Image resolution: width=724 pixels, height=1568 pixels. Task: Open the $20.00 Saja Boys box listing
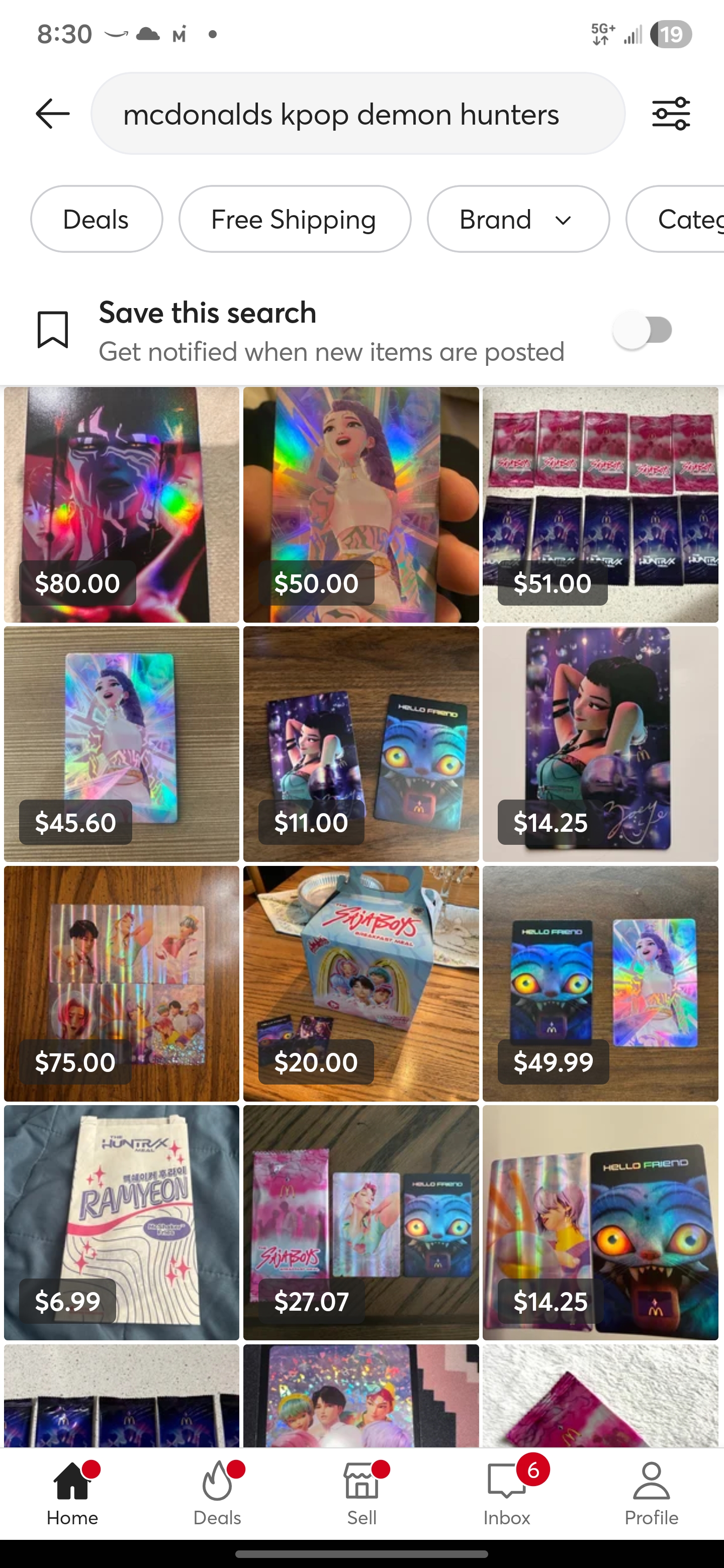point(361,984)
